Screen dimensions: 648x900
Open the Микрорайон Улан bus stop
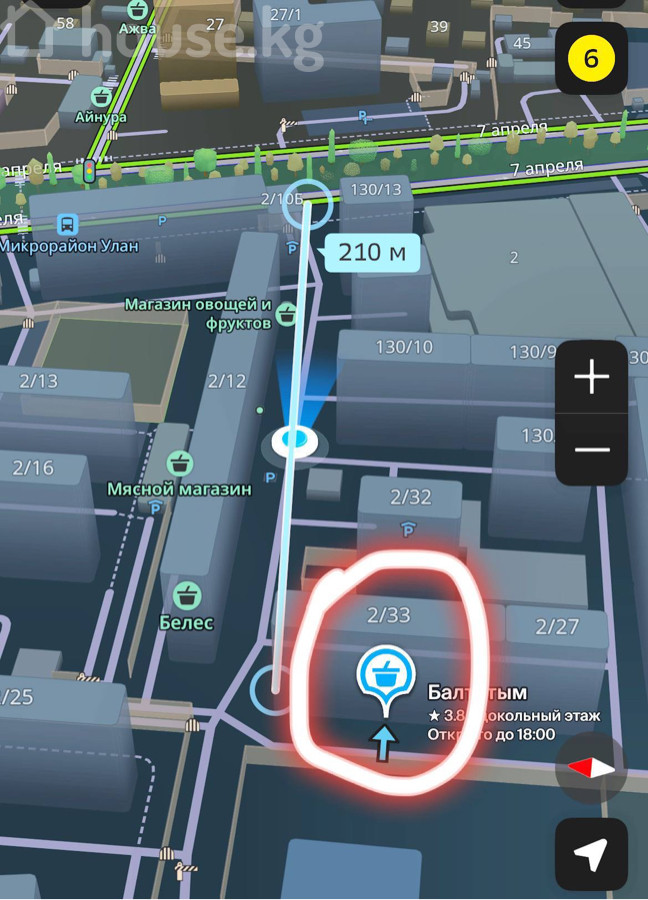tap(68, 224)
